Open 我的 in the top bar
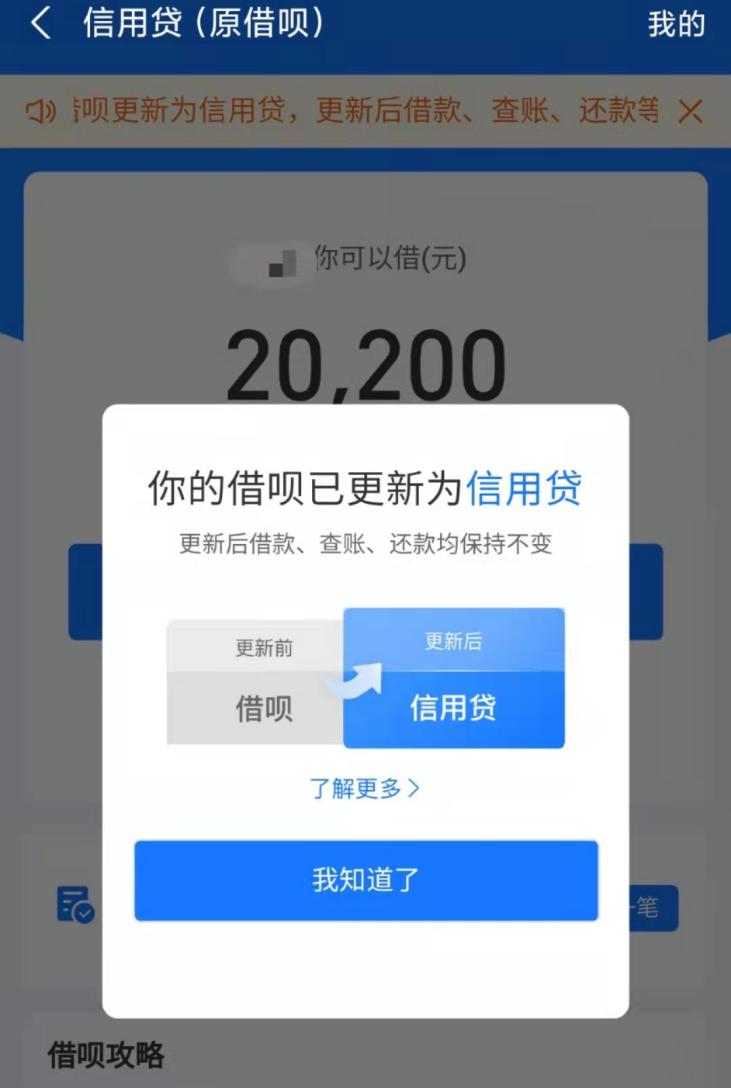731x1088 pixels. [676, 24]
